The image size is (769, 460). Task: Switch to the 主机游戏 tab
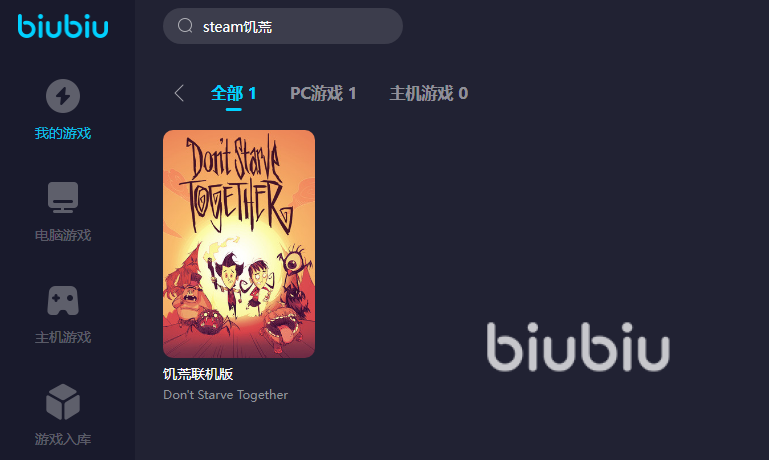pos(428,93)
